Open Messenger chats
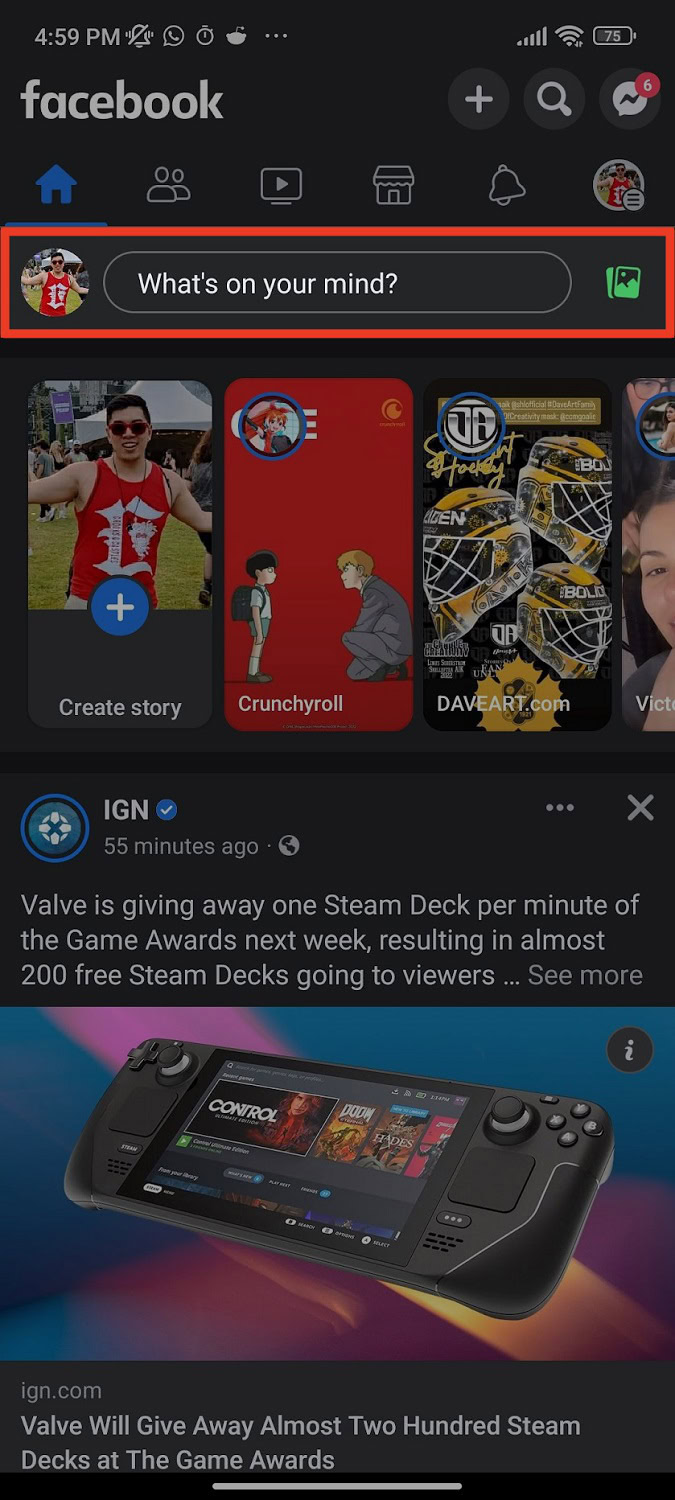The image size is (675, 1500). point(630,99)
